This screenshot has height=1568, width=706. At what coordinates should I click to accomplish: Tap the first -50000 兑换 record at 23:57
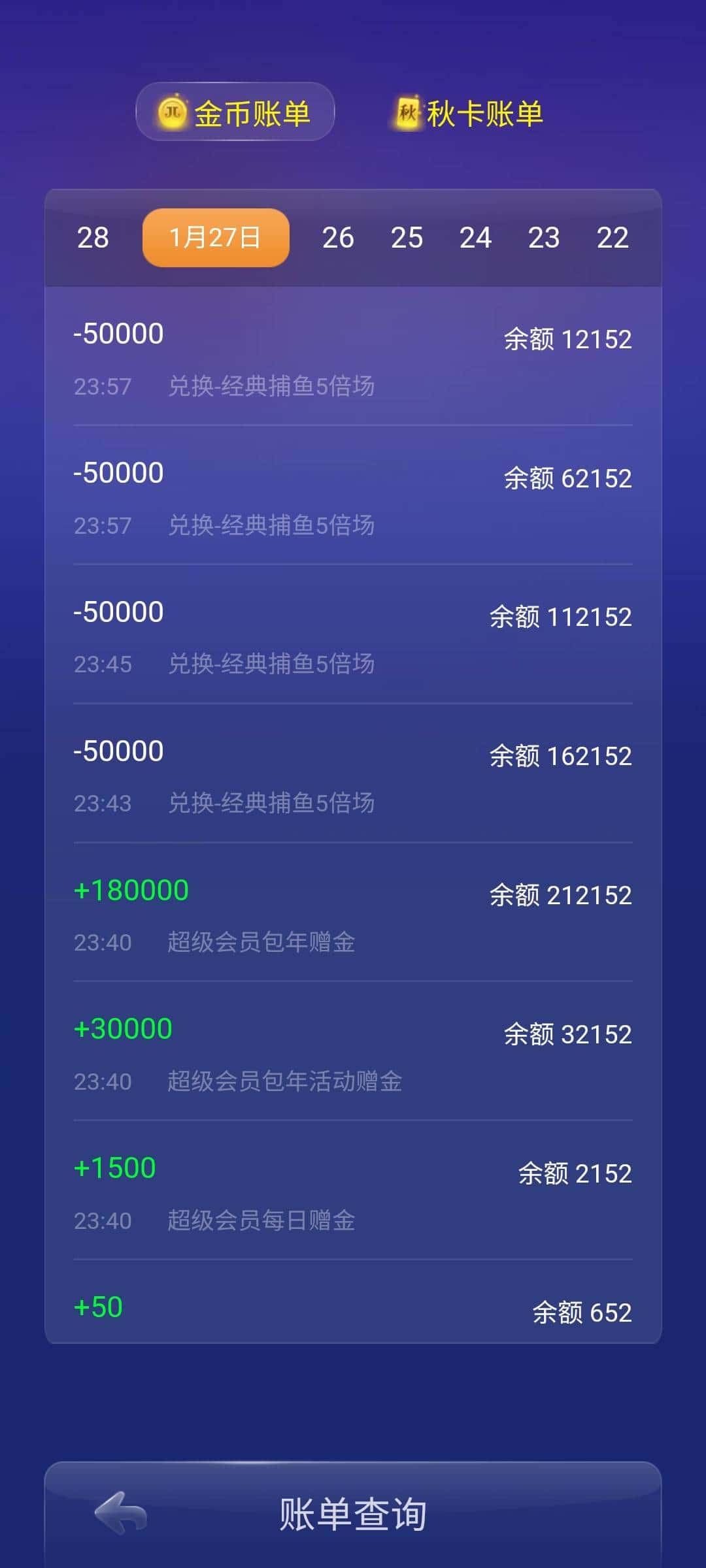pos(353,358)
